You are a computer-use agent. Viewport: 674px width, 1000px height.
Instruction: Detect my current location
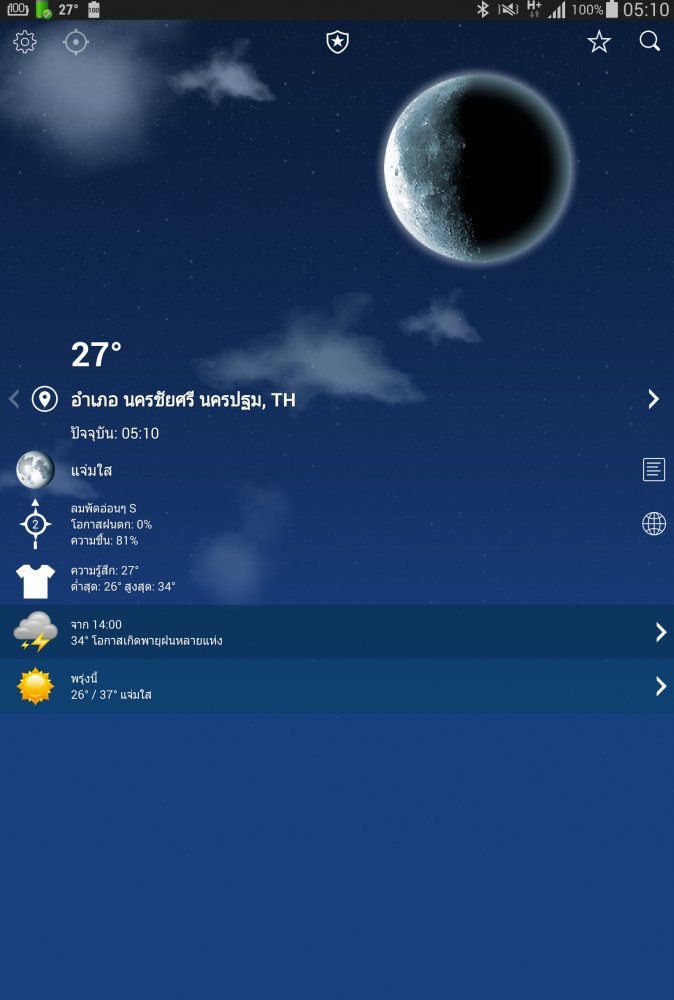[x=76, y=42]
